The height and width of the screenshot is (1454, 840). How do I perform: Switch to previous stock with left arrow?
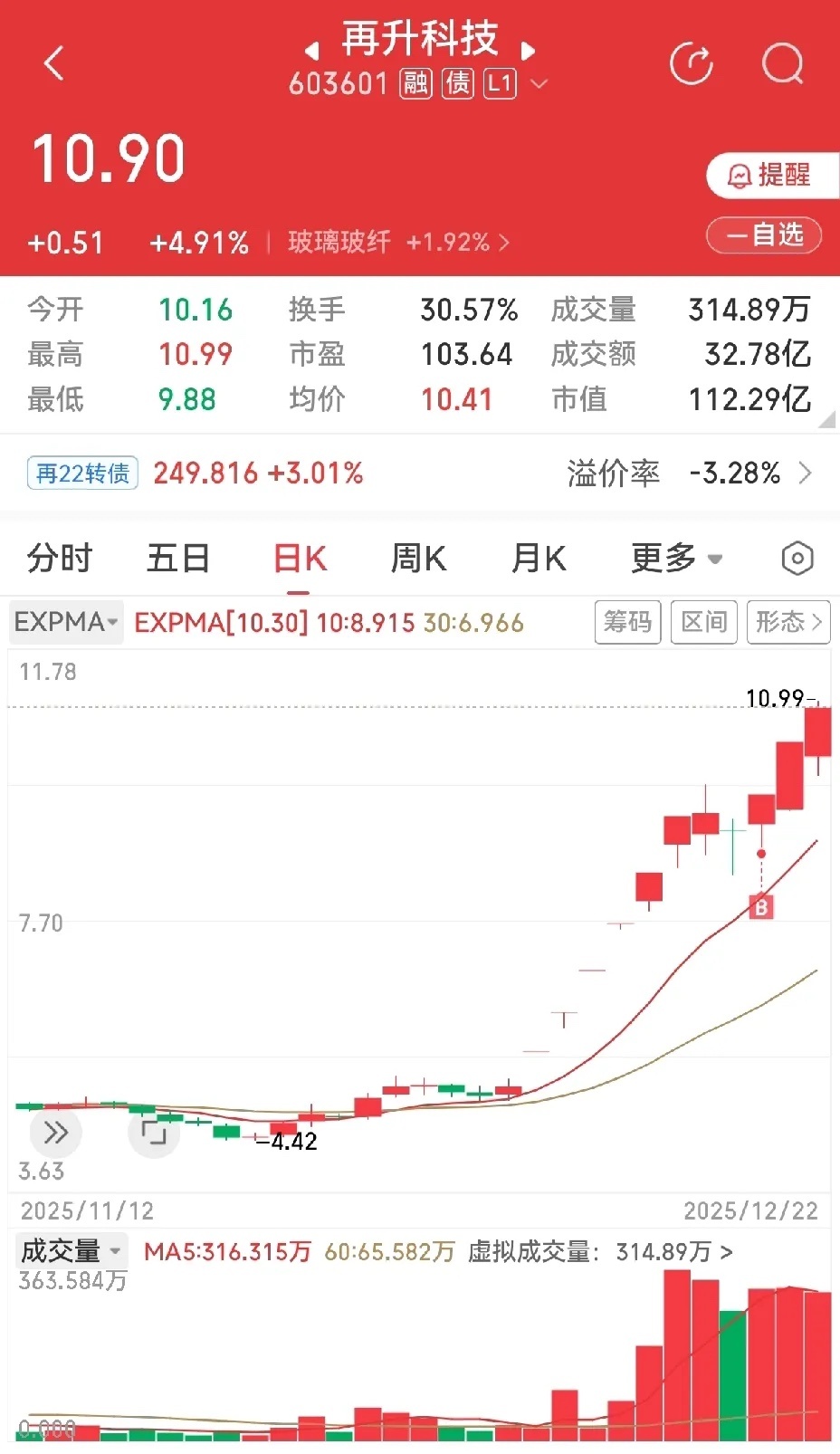pyautogui.click(x=312, y=49)
